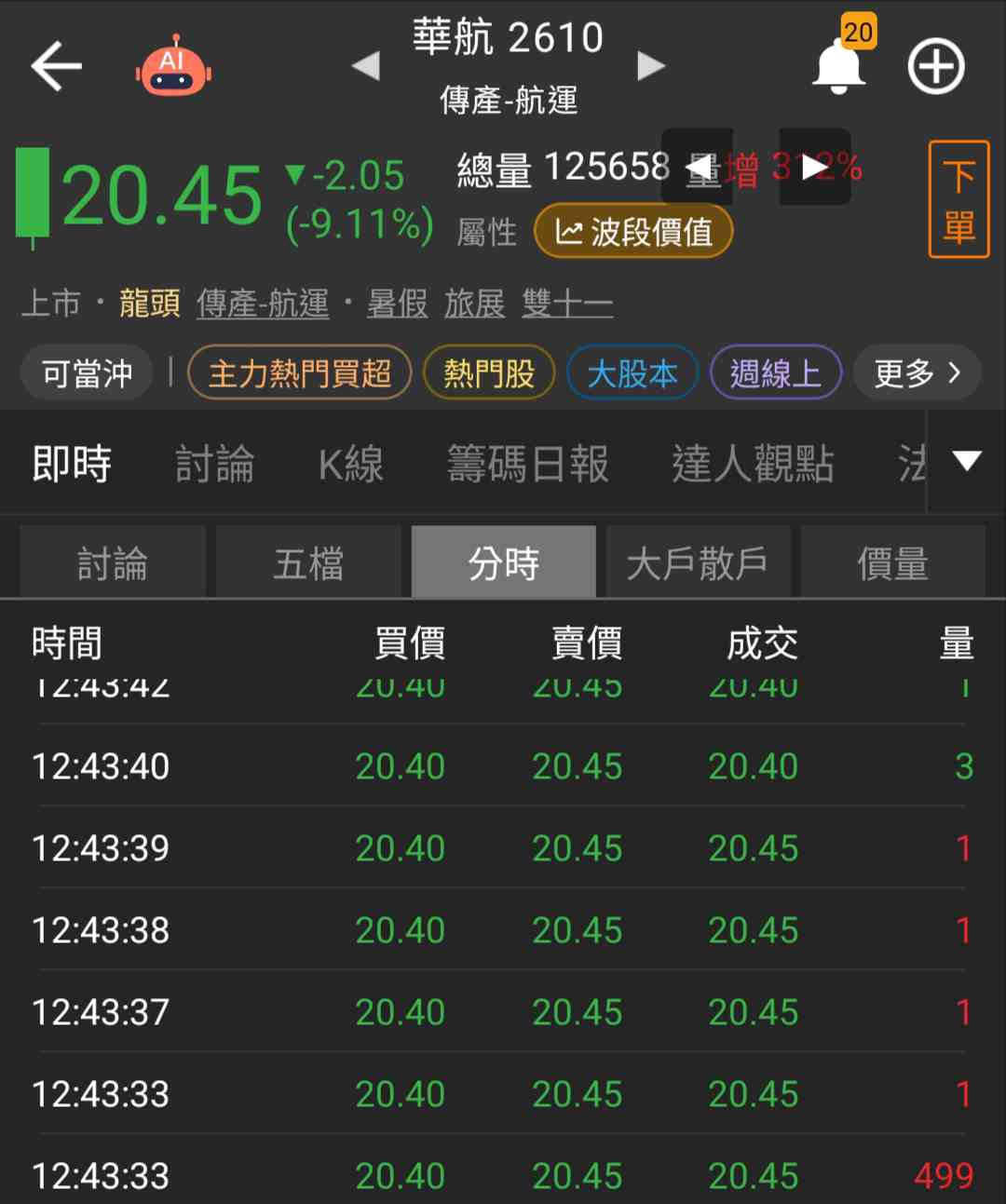Select the 大股本 chip

point(632,373)
